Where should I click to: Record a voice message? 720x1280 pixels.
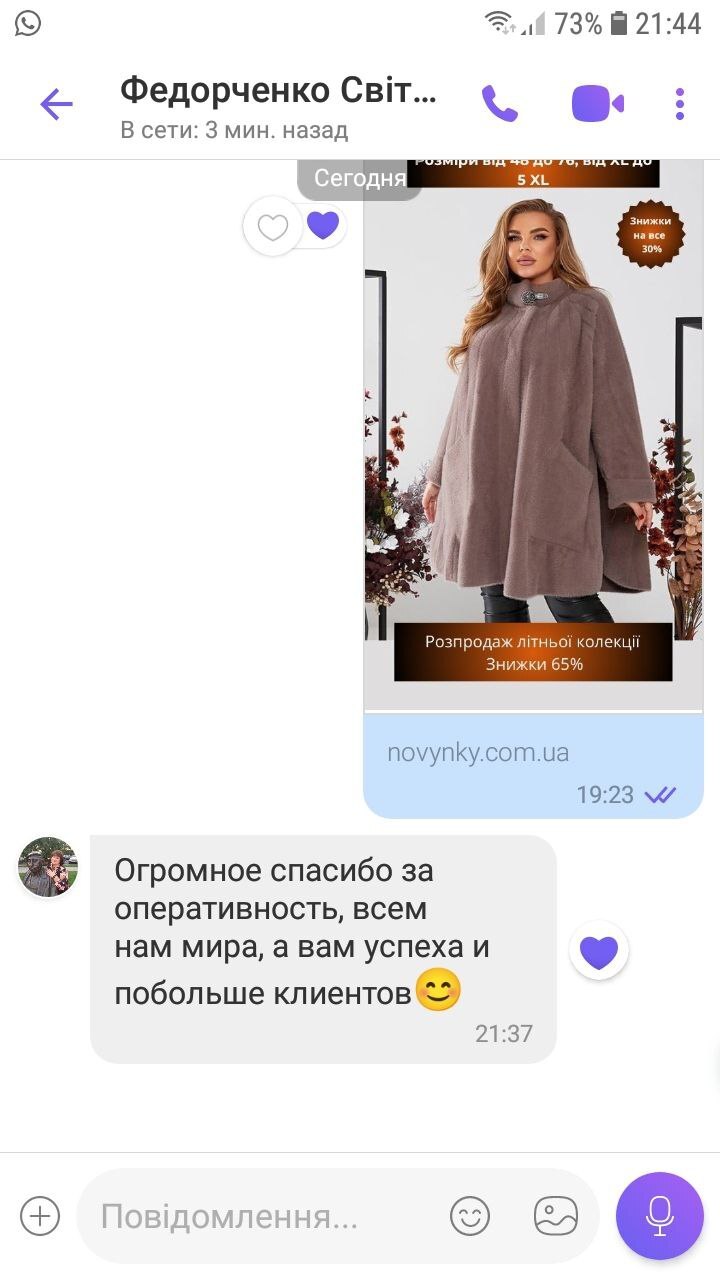660,1216
